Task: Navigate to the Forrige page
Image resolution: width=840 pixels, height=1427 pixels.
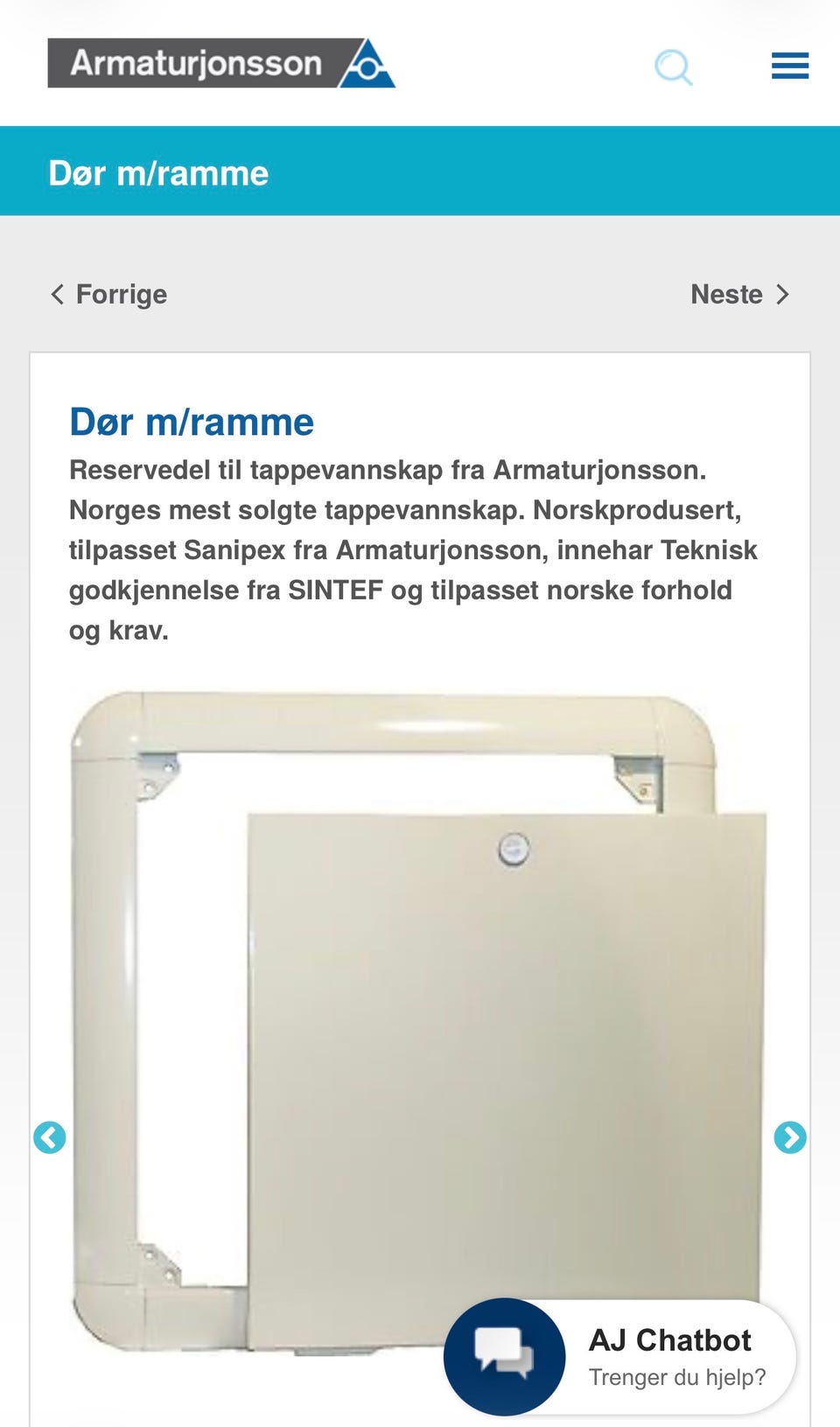Action: (121, 294)
